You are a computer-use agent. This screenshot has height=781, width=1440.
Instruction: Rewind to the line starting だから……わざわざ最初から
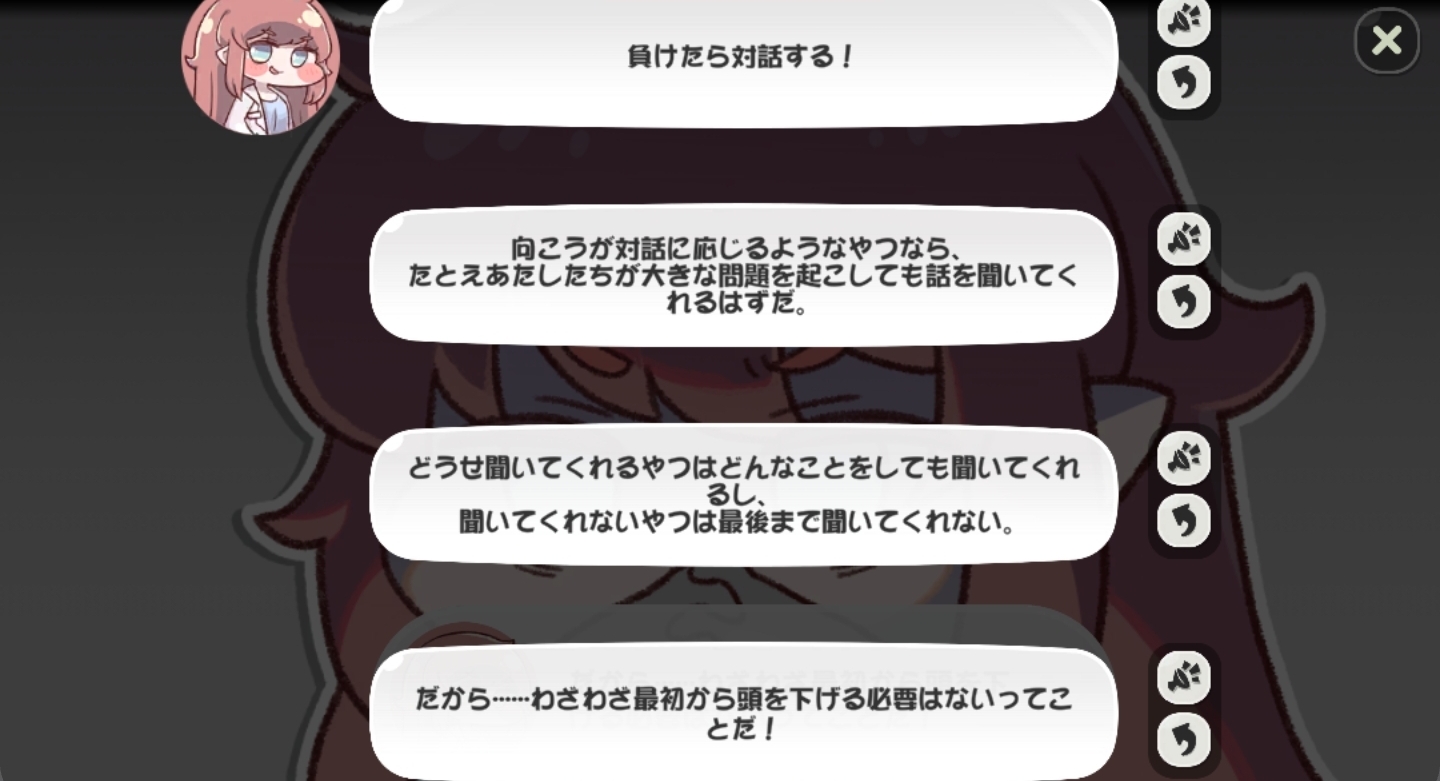pyautogui.click(x=1184, y=740)
